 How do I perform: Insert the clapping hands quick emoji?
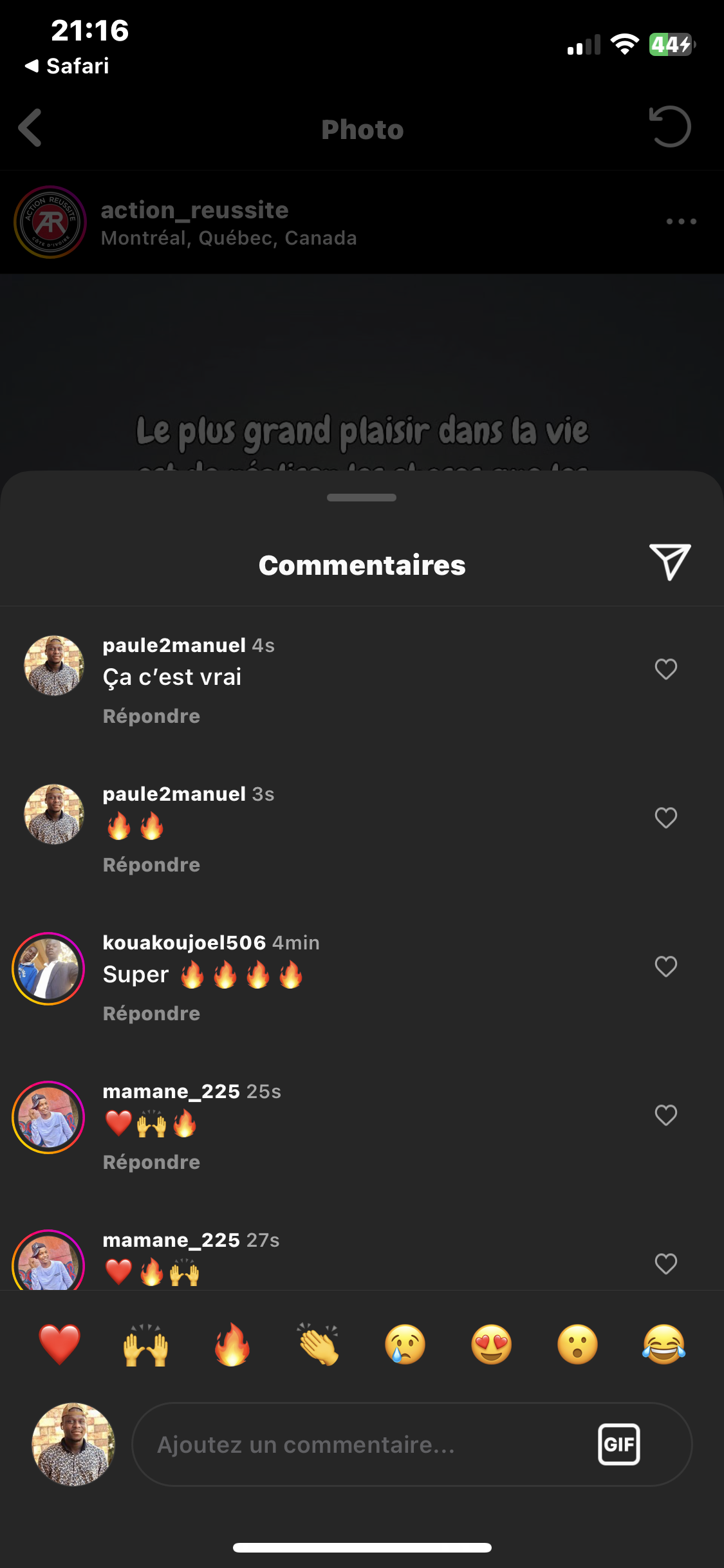319,1345
